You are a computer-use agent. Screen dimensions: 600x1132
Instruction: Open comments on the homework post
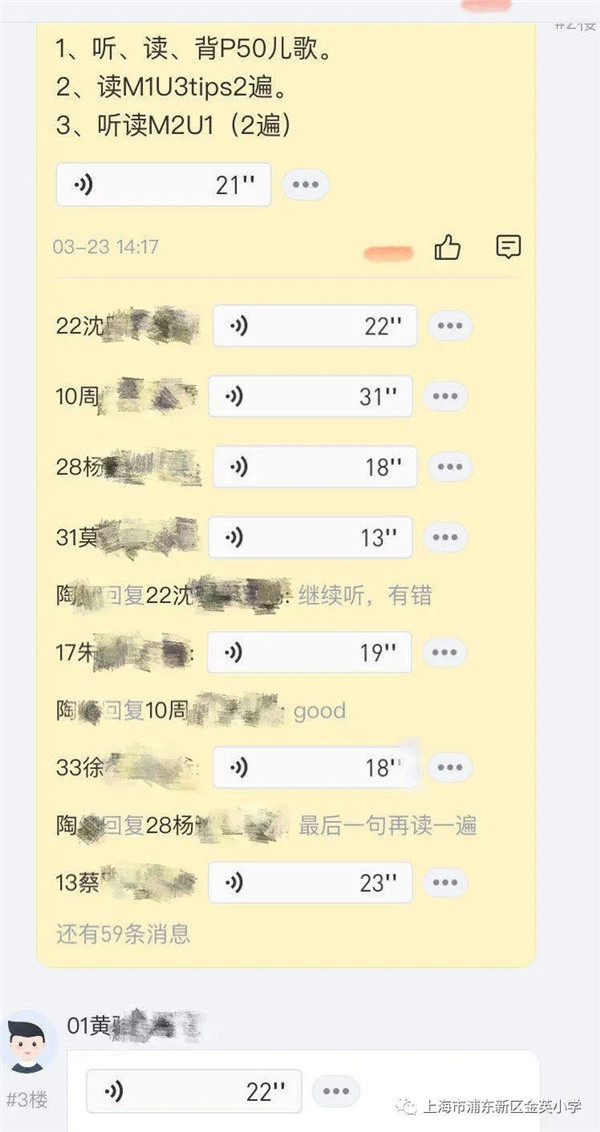[x=508, y=247]
